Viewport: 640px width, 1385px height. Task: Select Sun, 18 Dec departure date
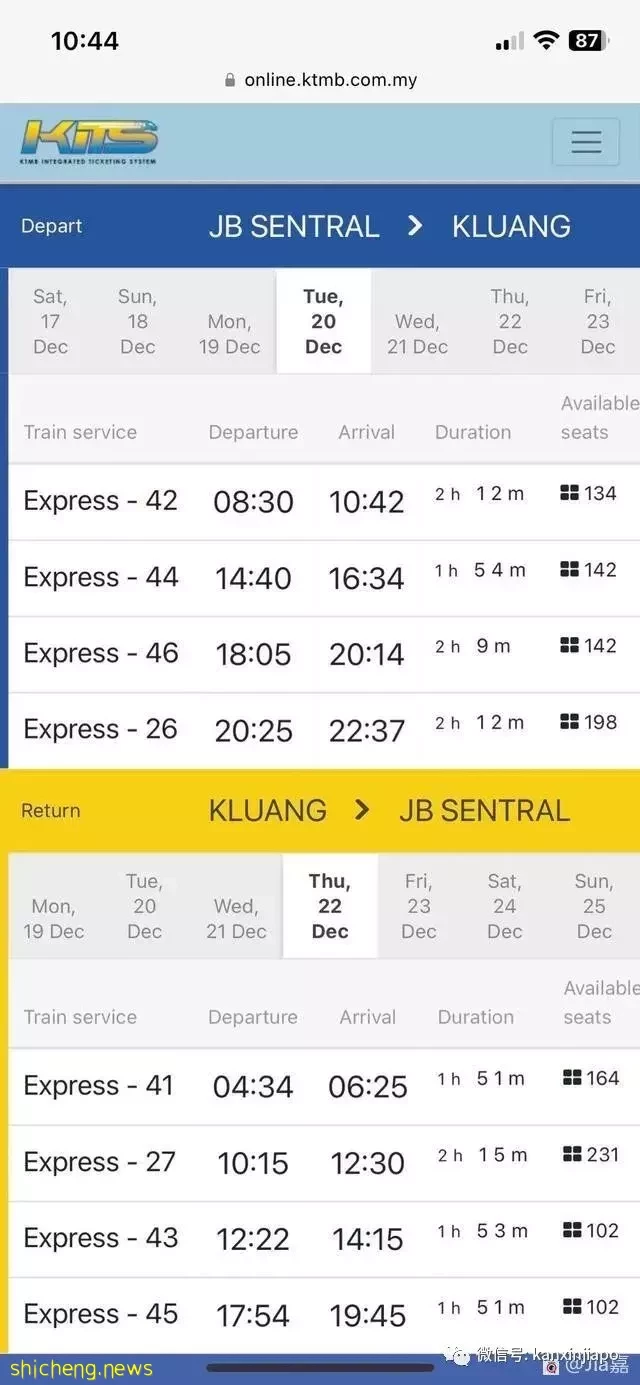[137, 321]
